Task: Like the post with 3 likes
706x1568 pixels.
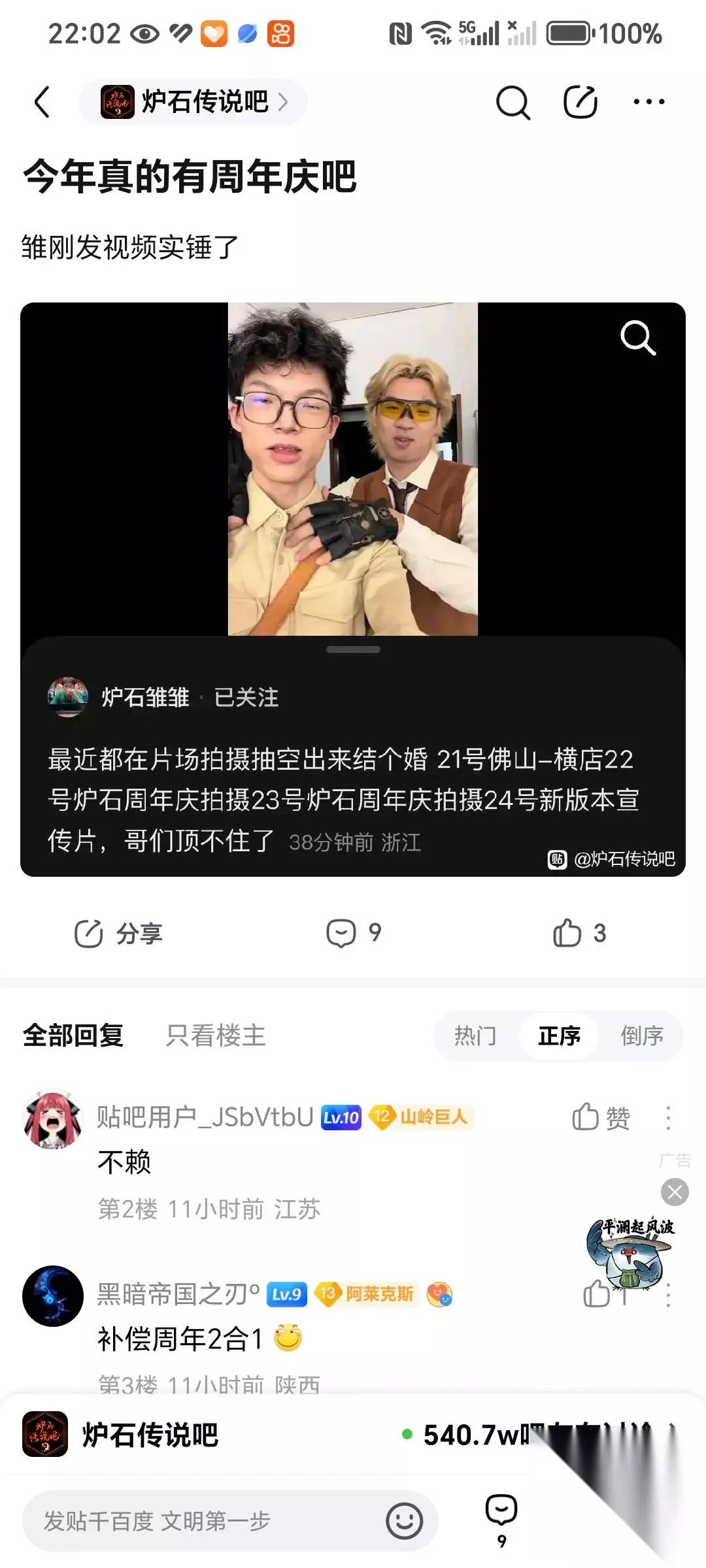Action: pyautogui.click(x=579, y=933)
